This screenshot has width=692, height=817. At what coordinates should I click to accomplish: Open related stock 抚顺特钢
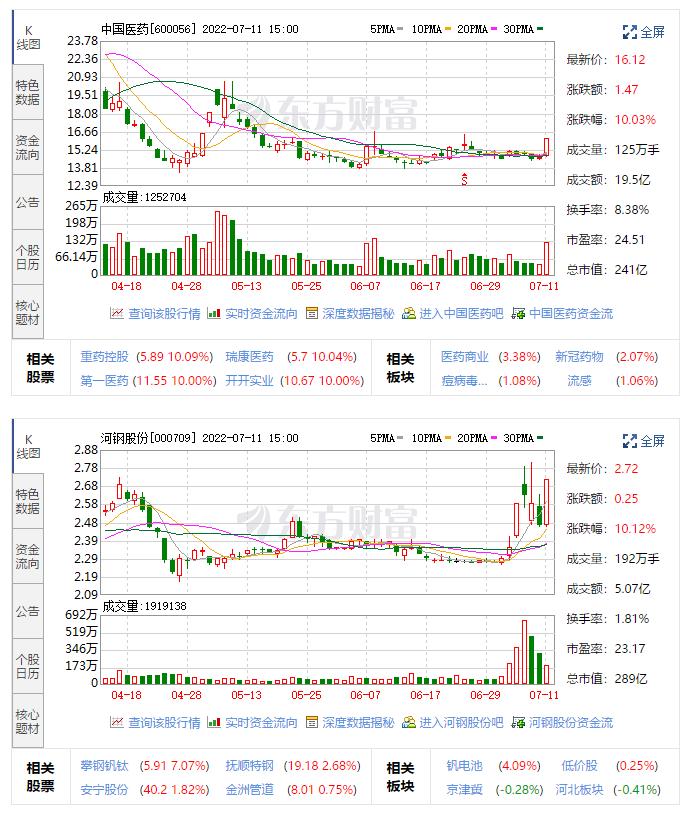click(249, 766)
